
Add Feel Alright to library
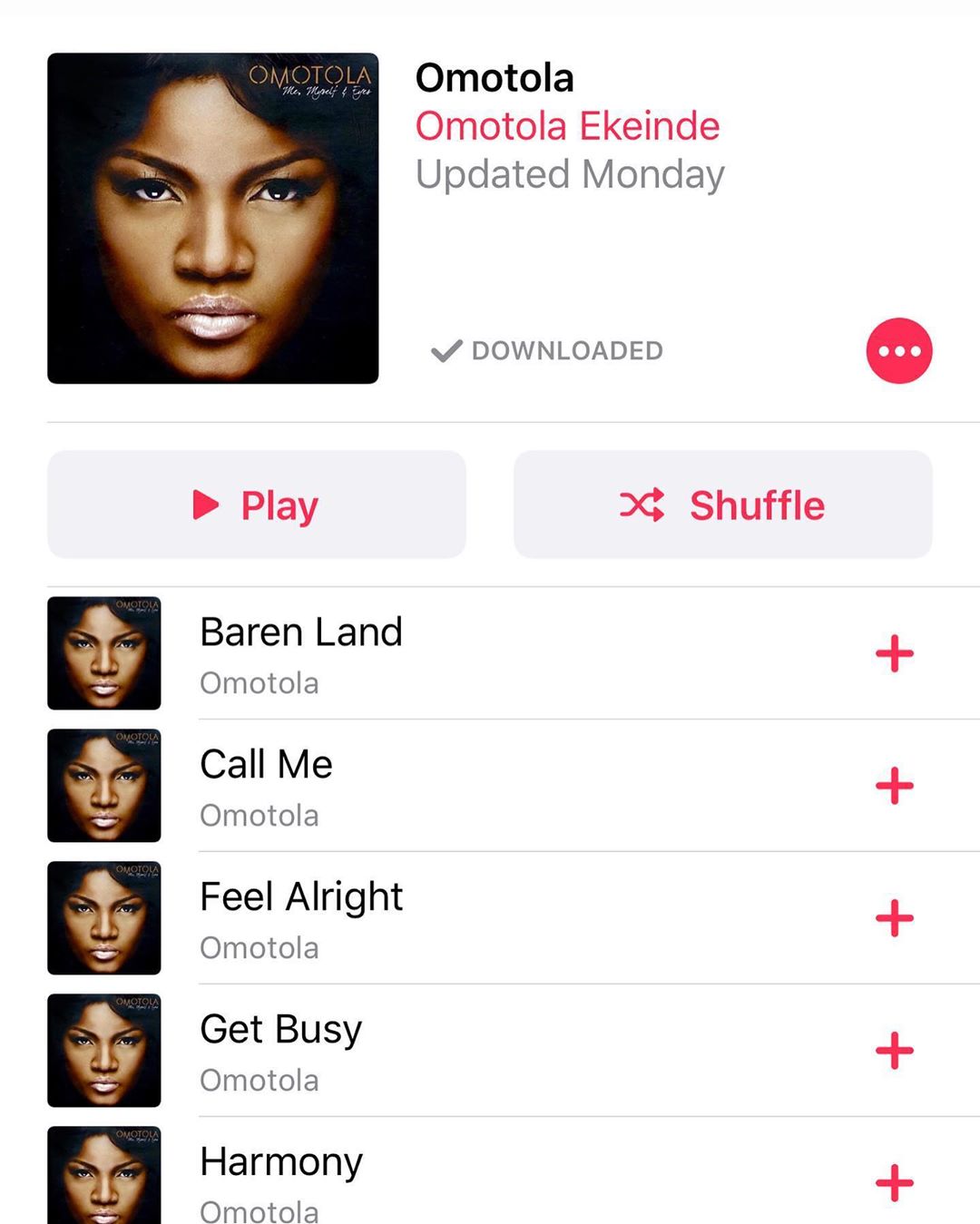(x=894, y=918)
